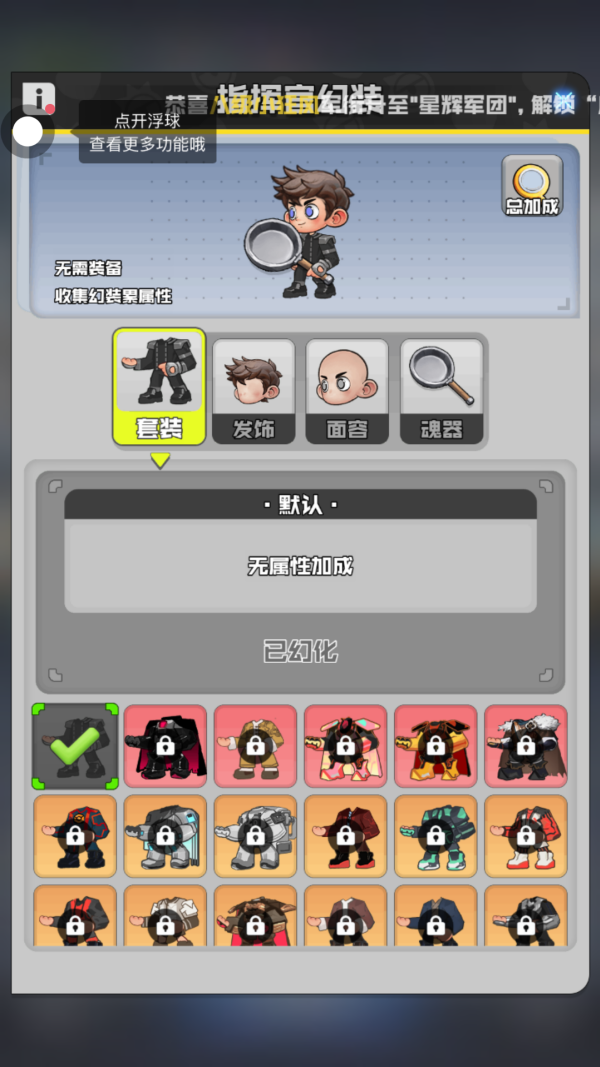Screen dimensions: 600x1067
Task: Switch to the 魂器 weapon tab
Action: tap(441, 391)
